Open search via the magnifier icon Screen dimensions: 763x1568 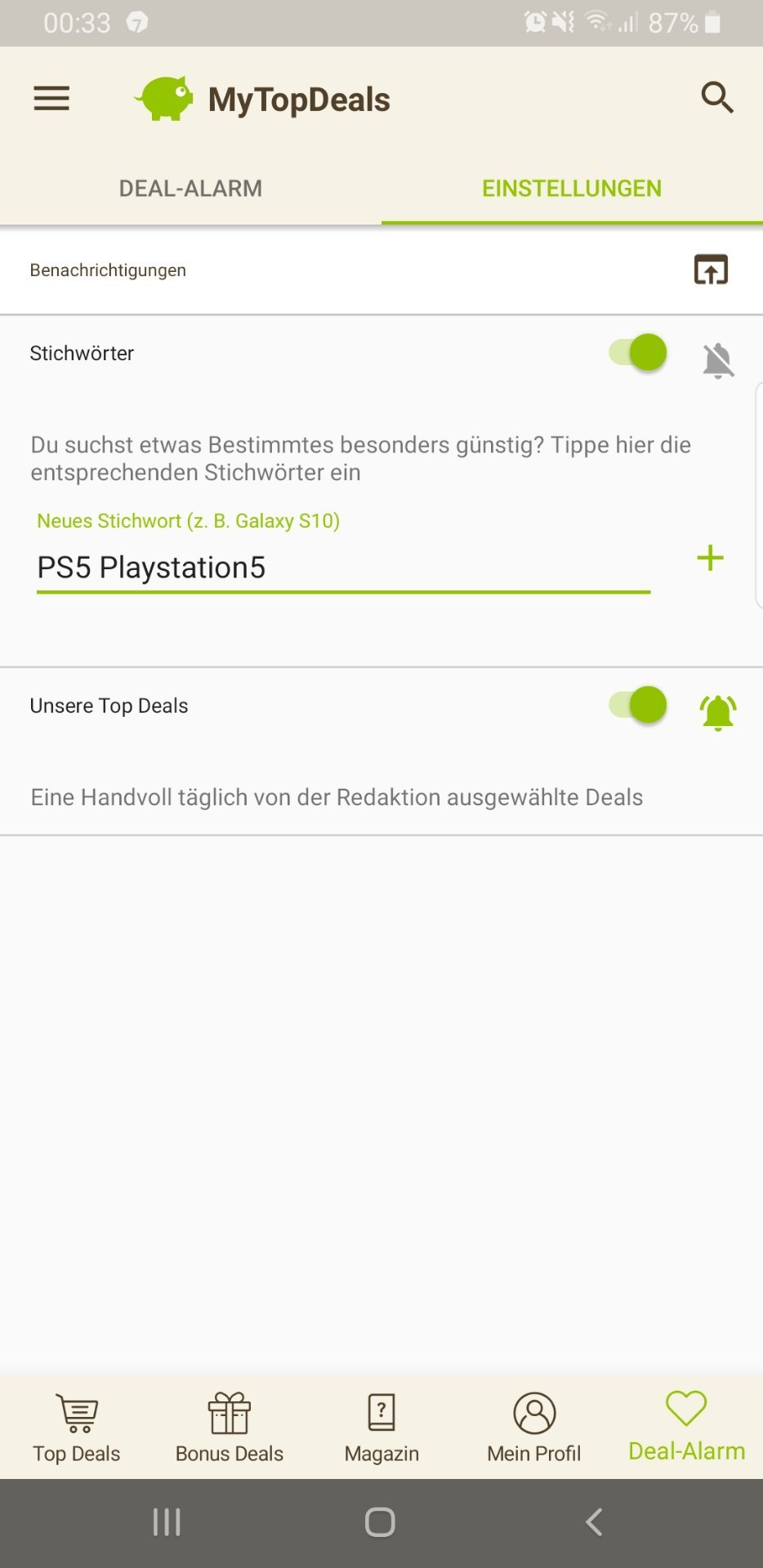click(x=716, y=97)
